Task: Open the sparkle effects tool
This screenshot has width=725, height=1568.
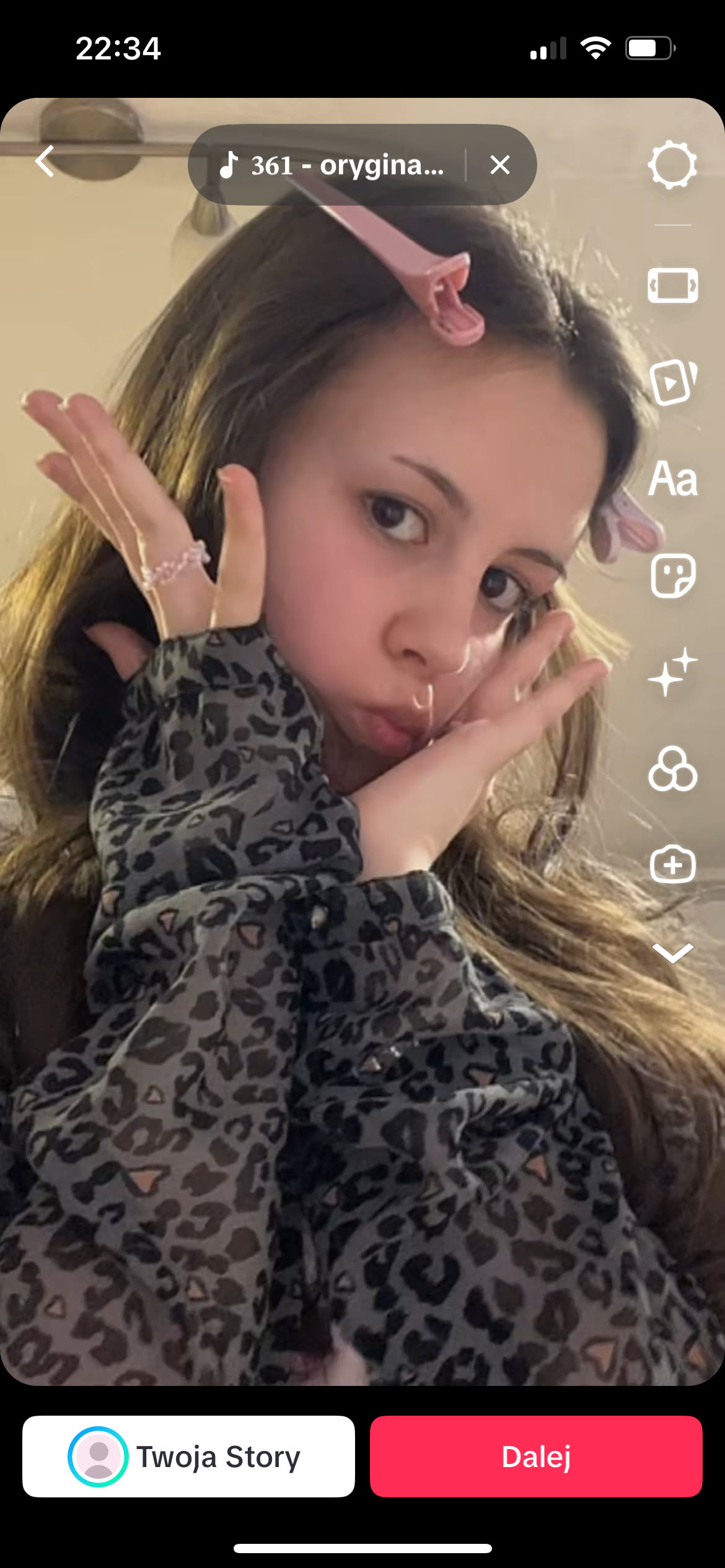Action: 672,672
